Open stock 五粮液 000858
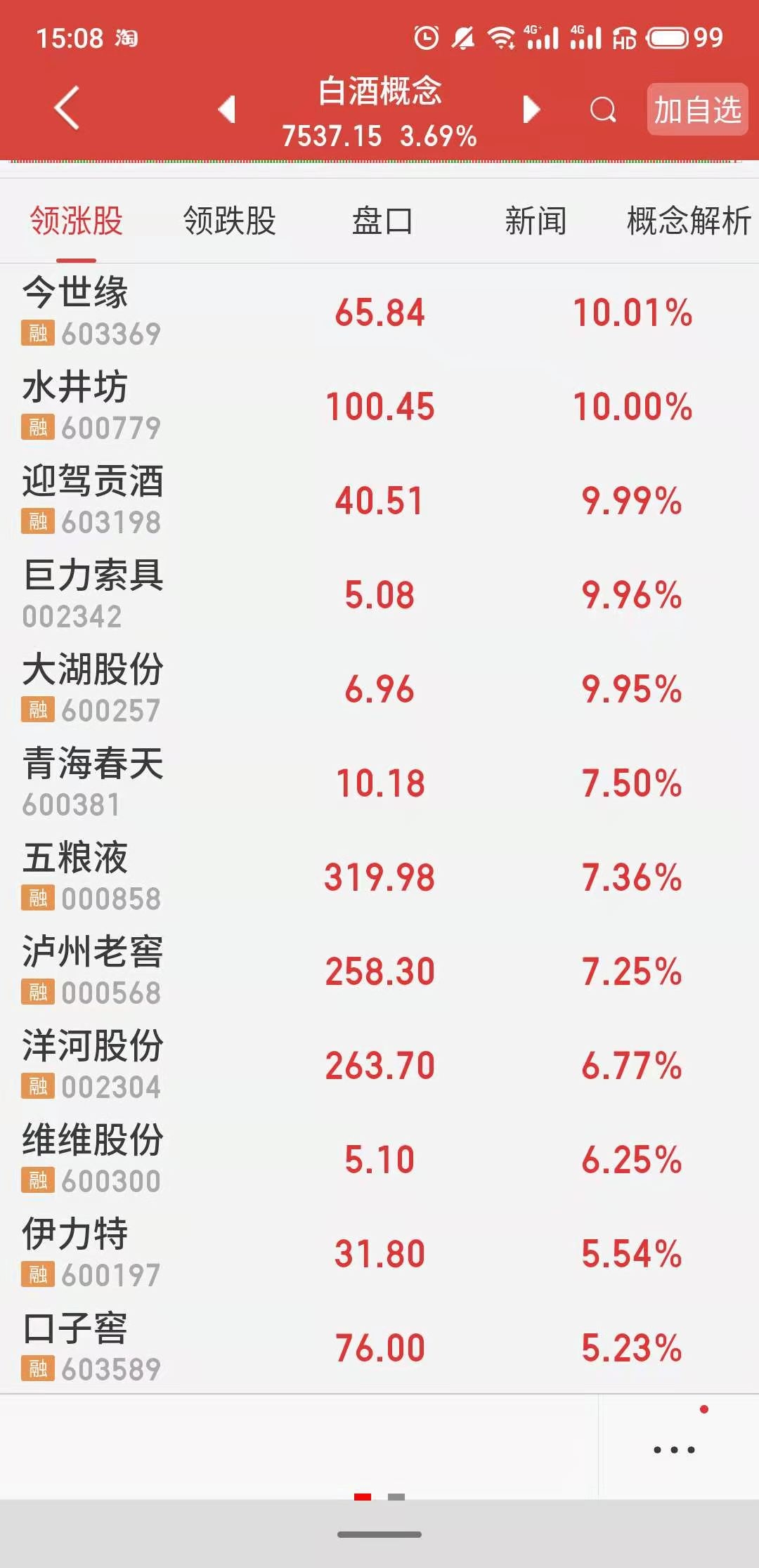 pos(379,876)
